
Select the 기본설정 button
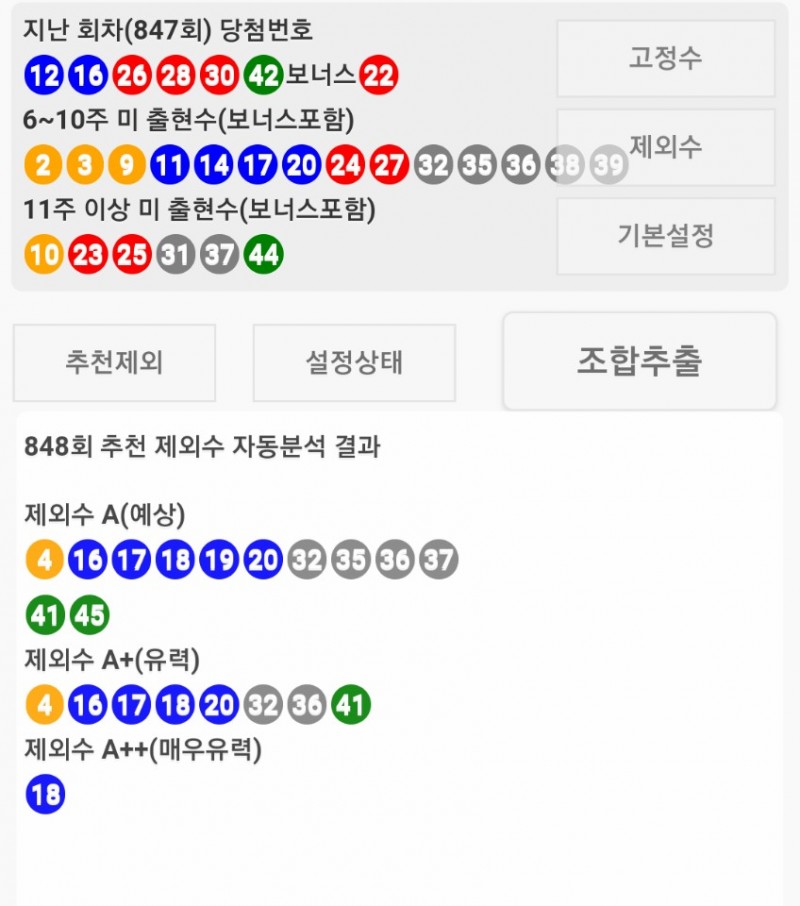click(666, 236)
